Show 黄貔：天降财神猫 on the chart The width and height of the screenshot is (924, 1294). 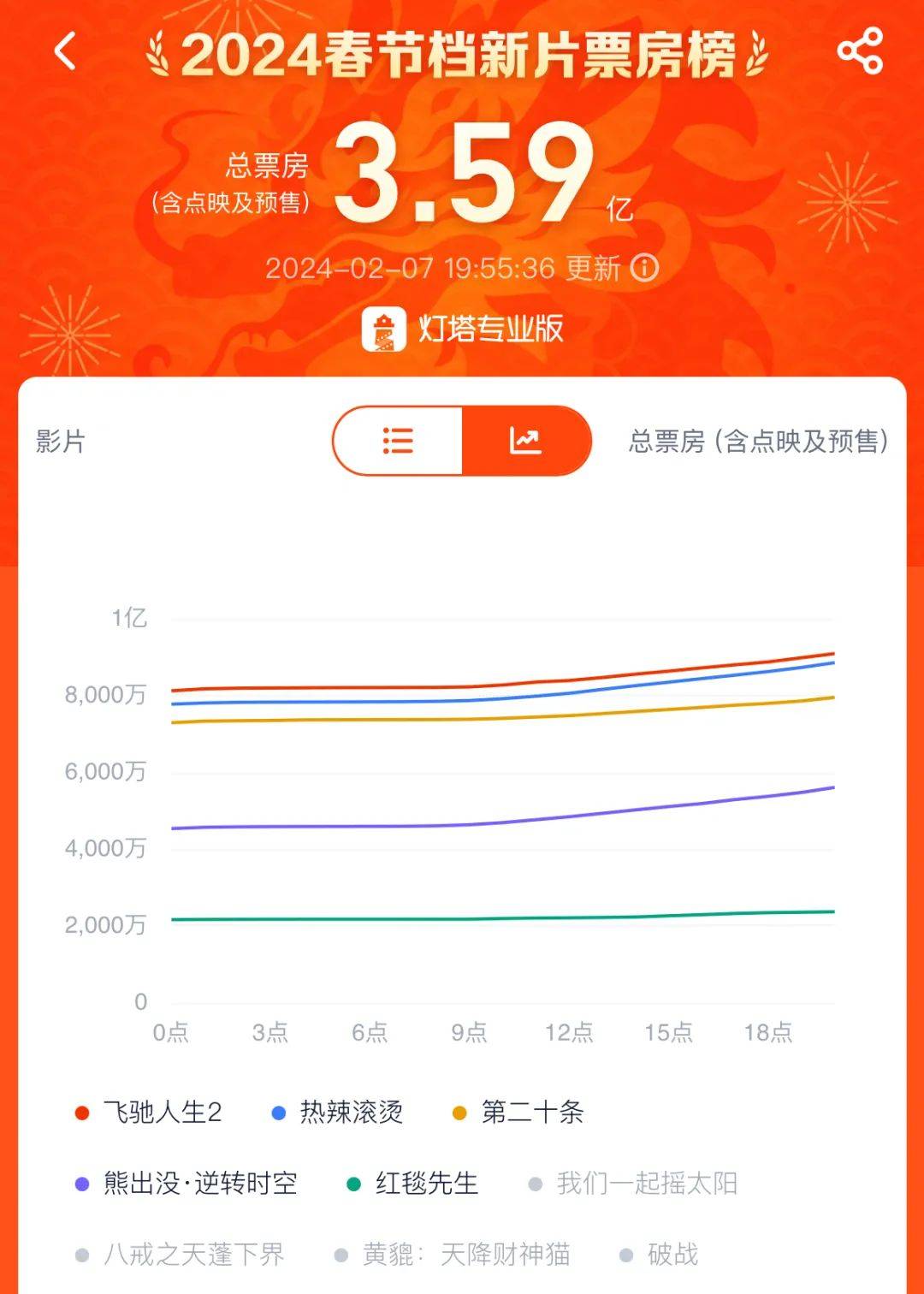pyautogui.click(x=453, y=1255)
